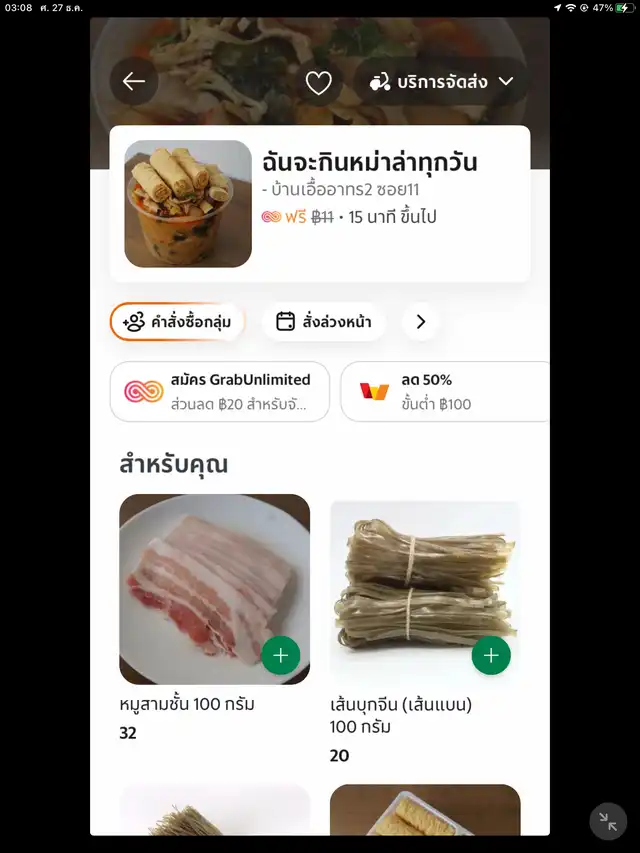Open the สมัคร GrabUnlimited offer card
The image size is (640, 853).
219,392
